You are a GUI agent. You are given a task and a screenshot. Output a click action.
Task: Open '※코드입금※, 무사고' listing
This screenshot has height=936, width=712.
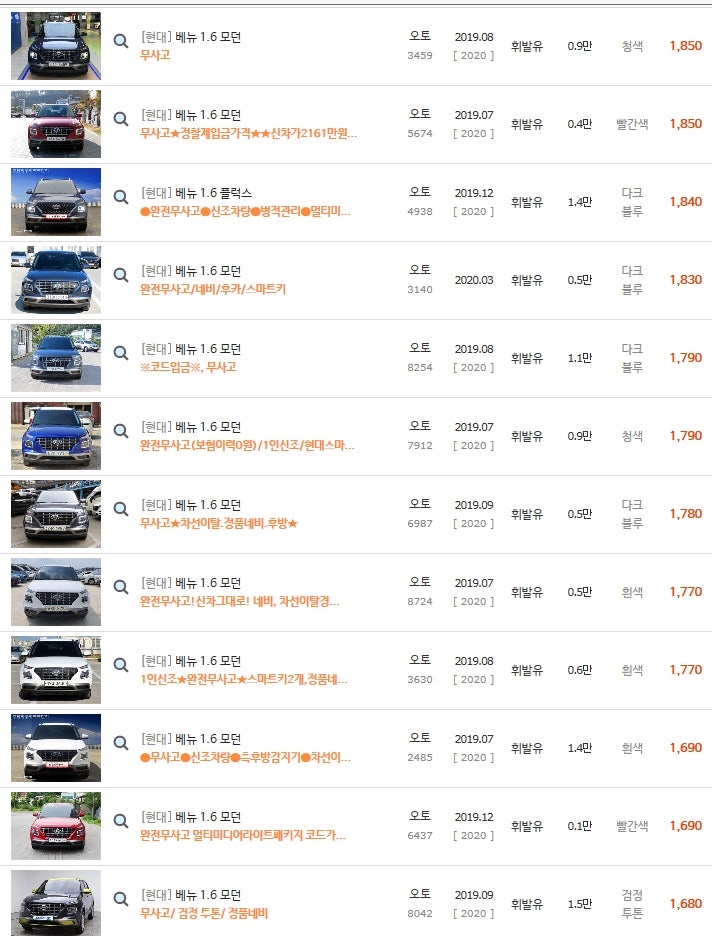188,367
